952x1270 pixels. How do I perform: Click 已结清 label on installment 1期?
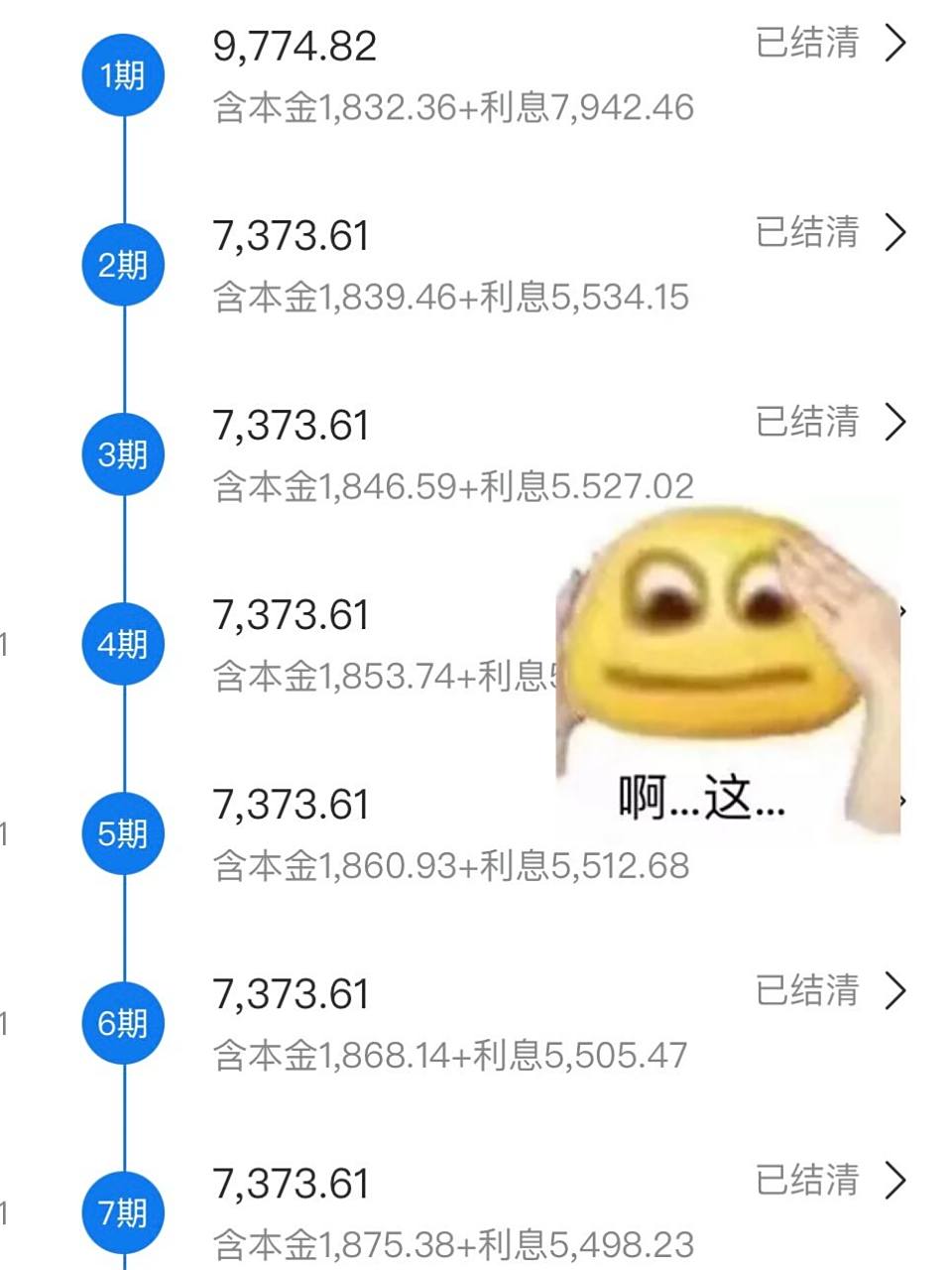805,45
